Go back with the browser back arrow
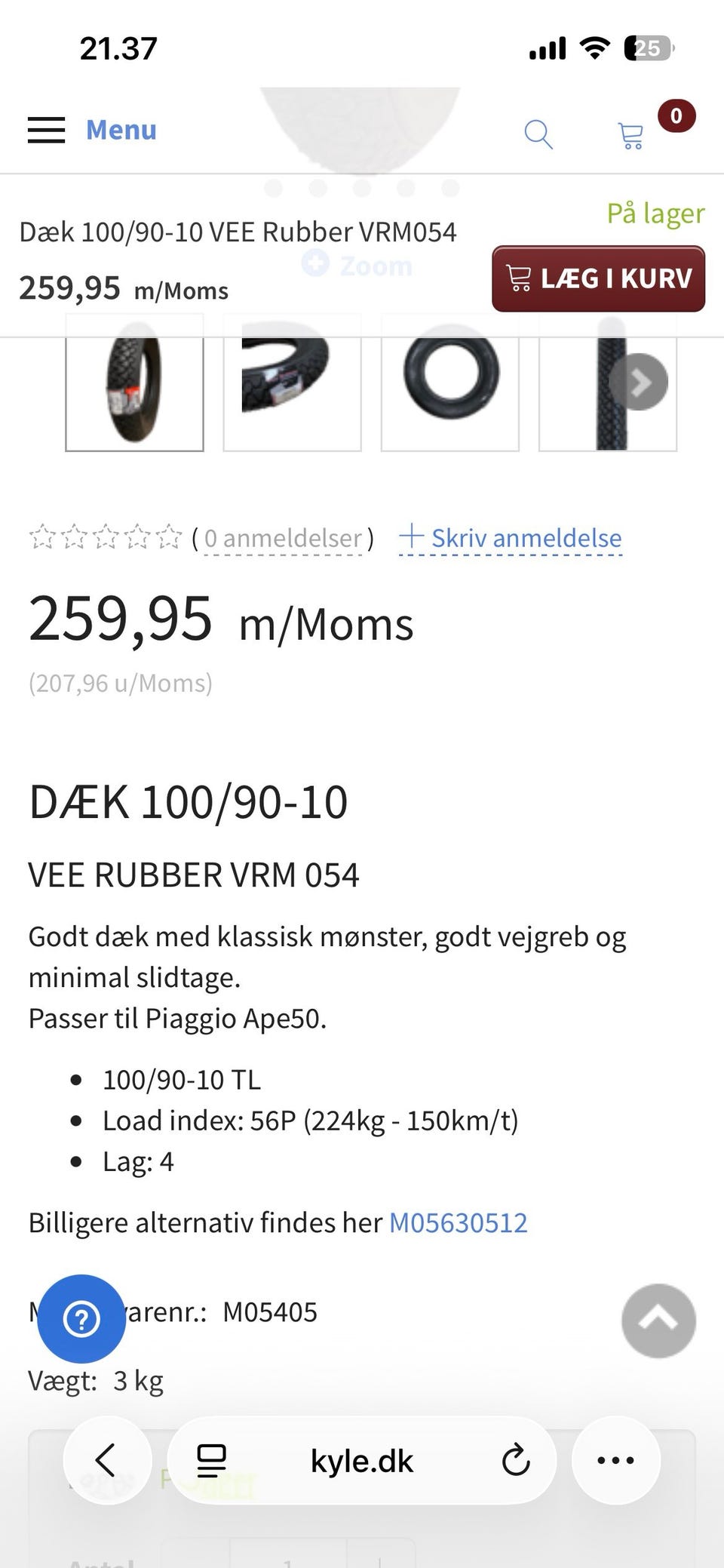The width and height of the screenshot is (724, 1568). pyautogui.click(x=106, y=1460)
